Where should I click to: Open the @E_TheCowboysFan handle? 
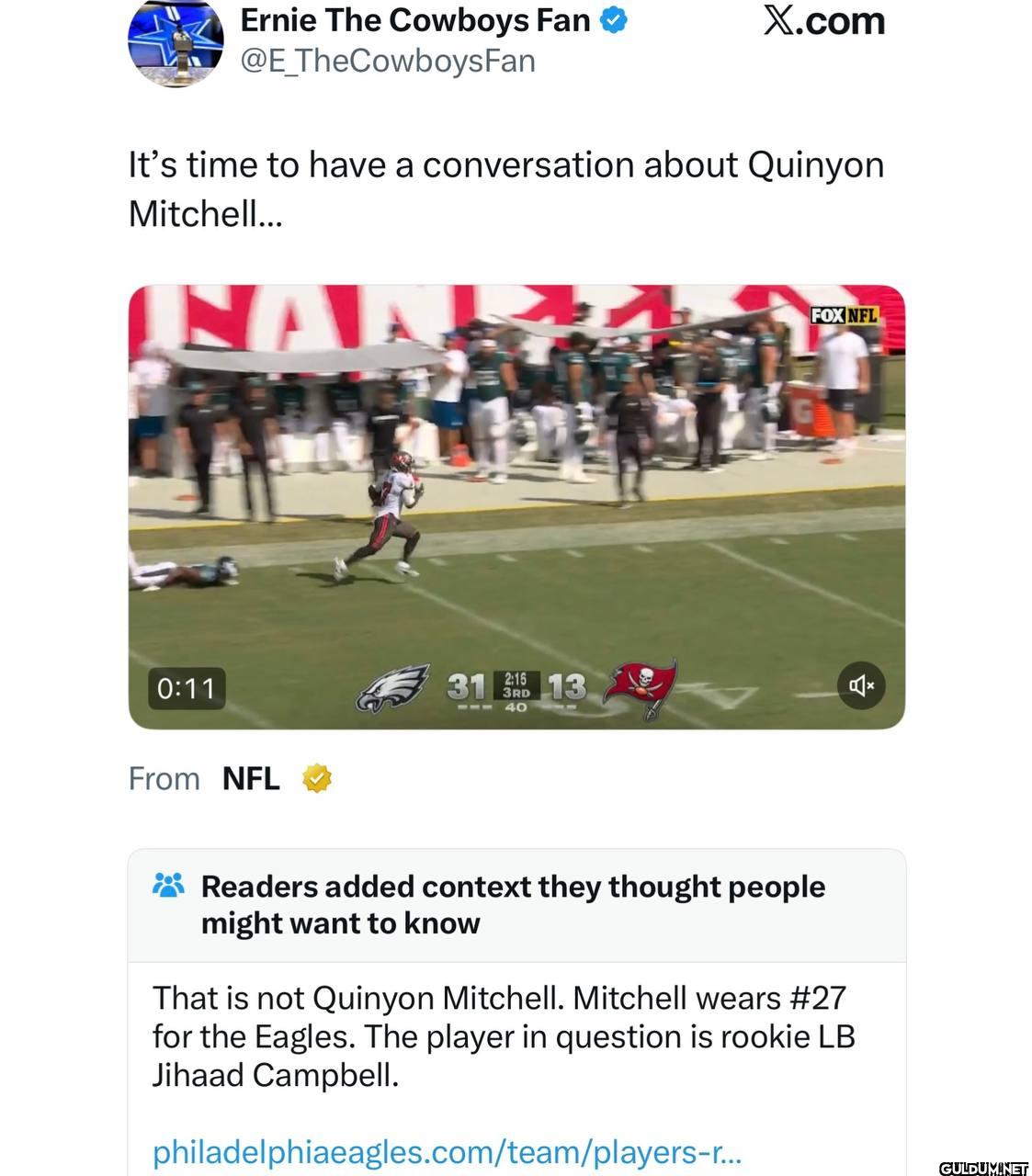(387, 61)
